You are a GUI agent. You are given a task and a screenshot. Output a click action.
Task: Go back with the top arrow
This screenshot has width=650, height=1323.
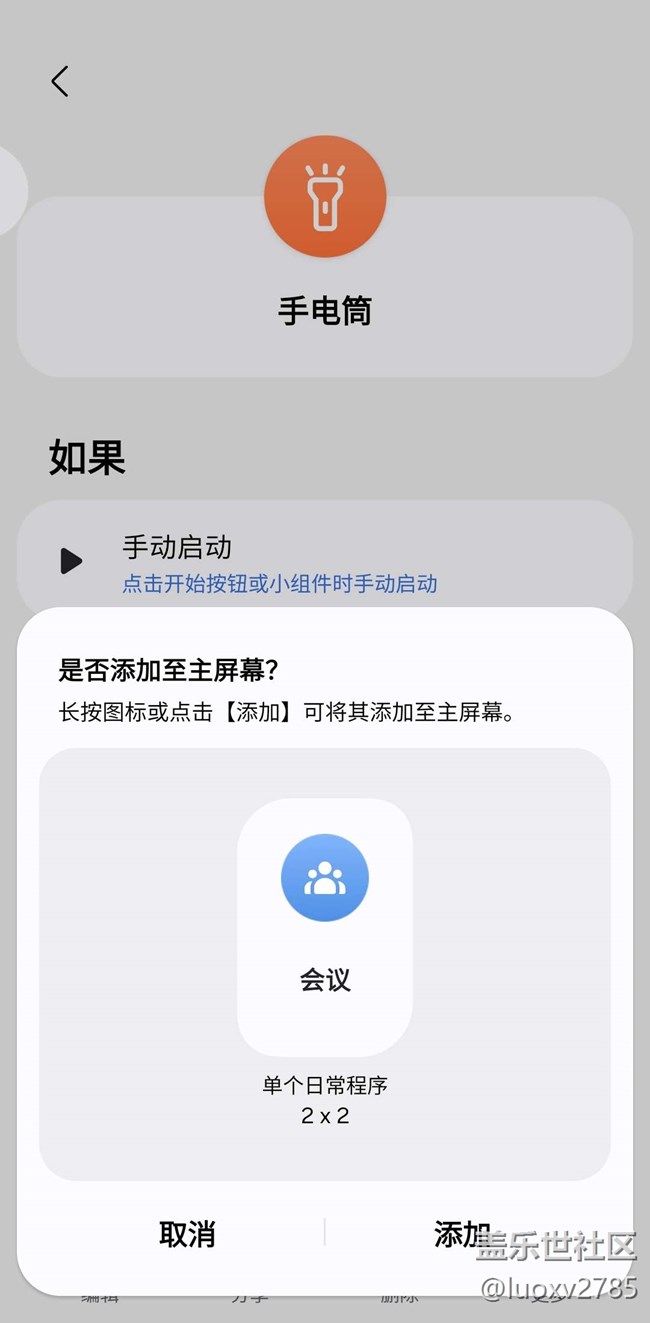coord(60,81)
